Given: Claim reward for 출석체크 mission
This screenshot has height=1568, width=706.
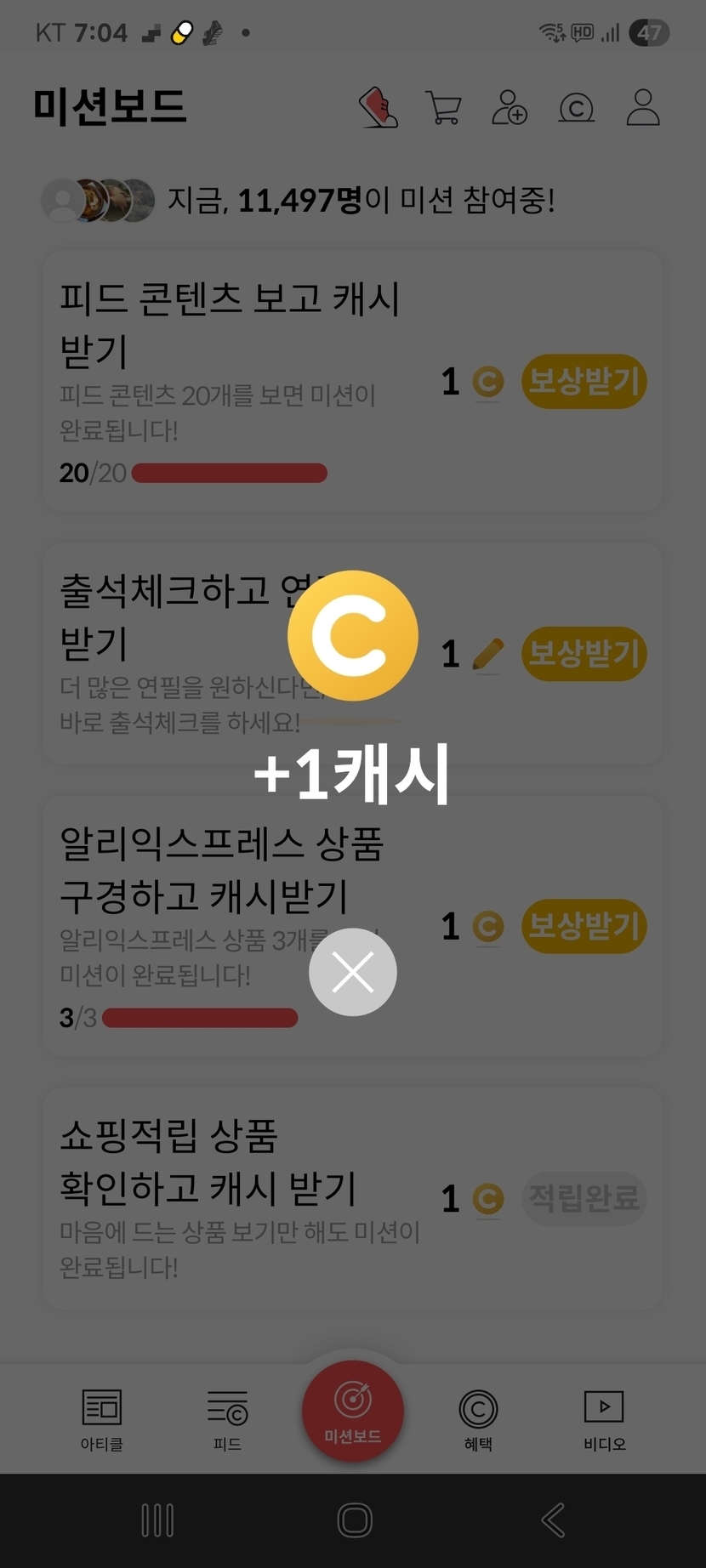Looking at the screenshot, I should click(x=584, y=654).
